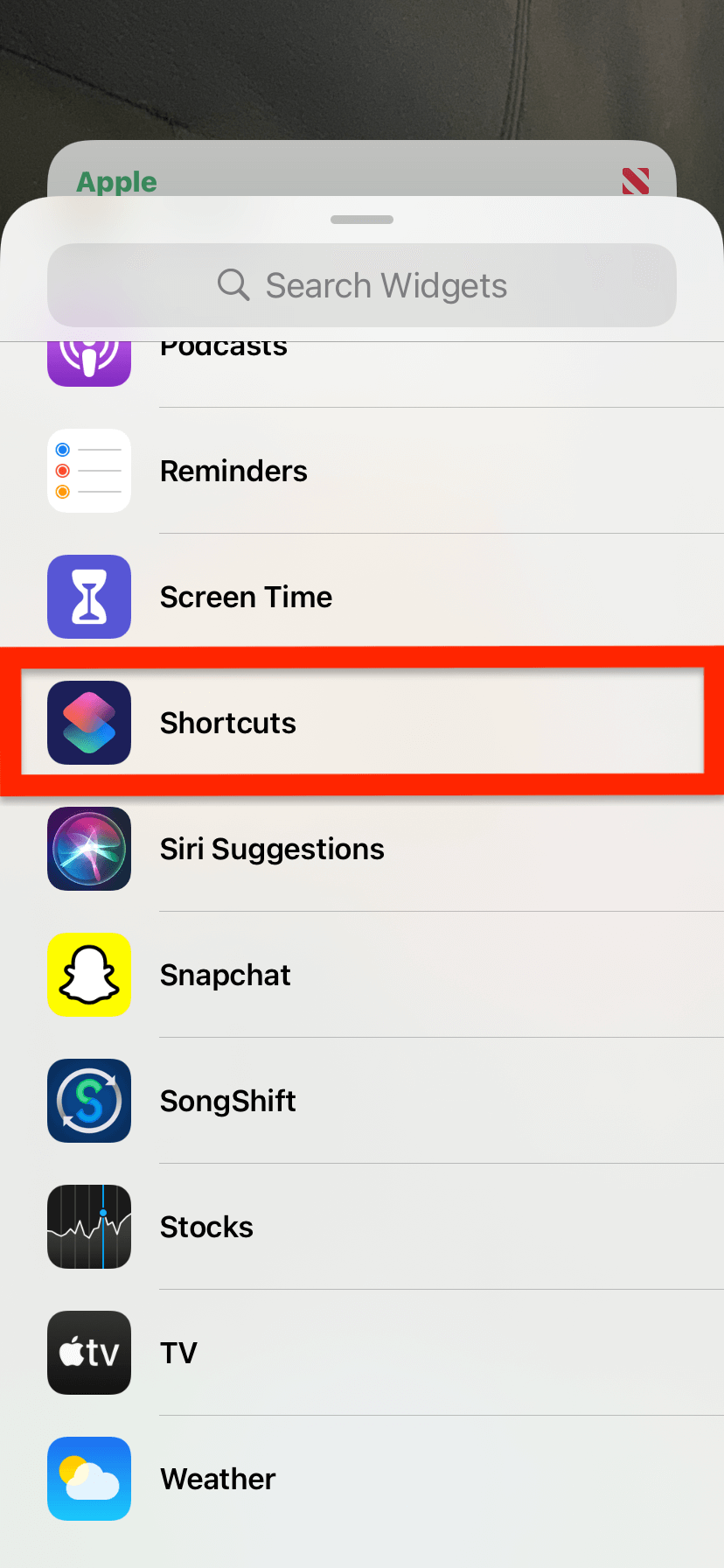This screenshot has height=1568, width=724.
Task: Open the Weather icon
Action: click(x=88, y=1479)
